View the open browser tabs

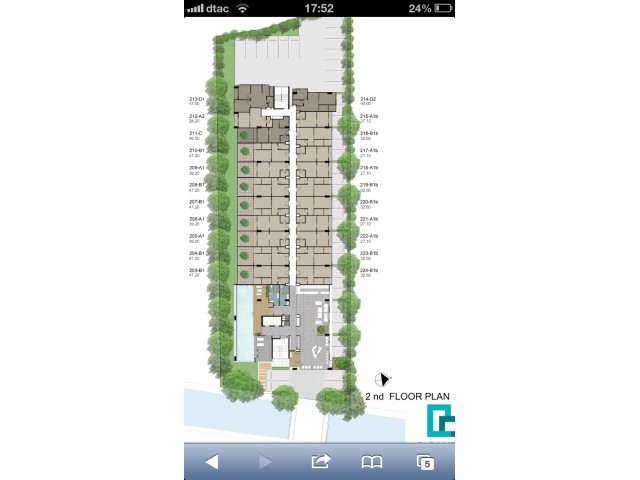click(426, 461)
